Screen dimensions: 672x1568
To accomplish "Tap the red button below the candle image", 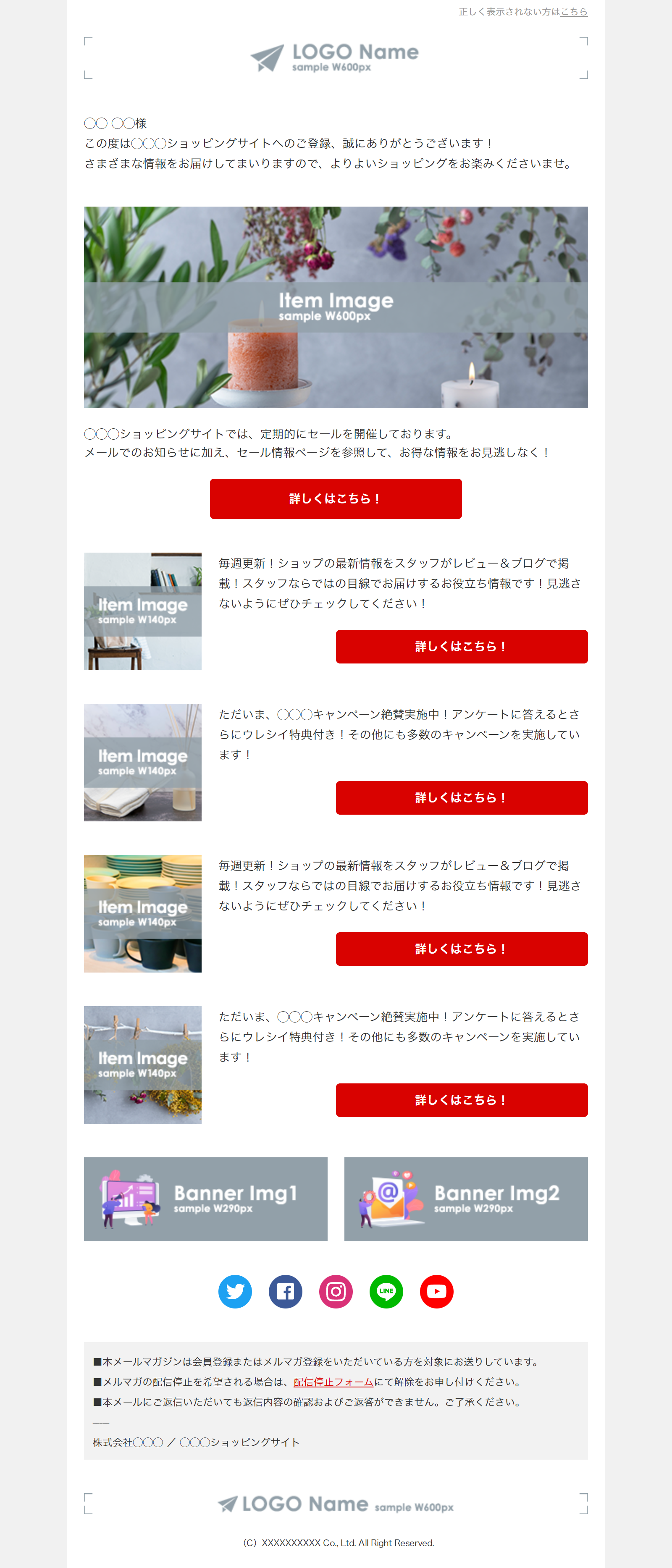I will point(336,498).
